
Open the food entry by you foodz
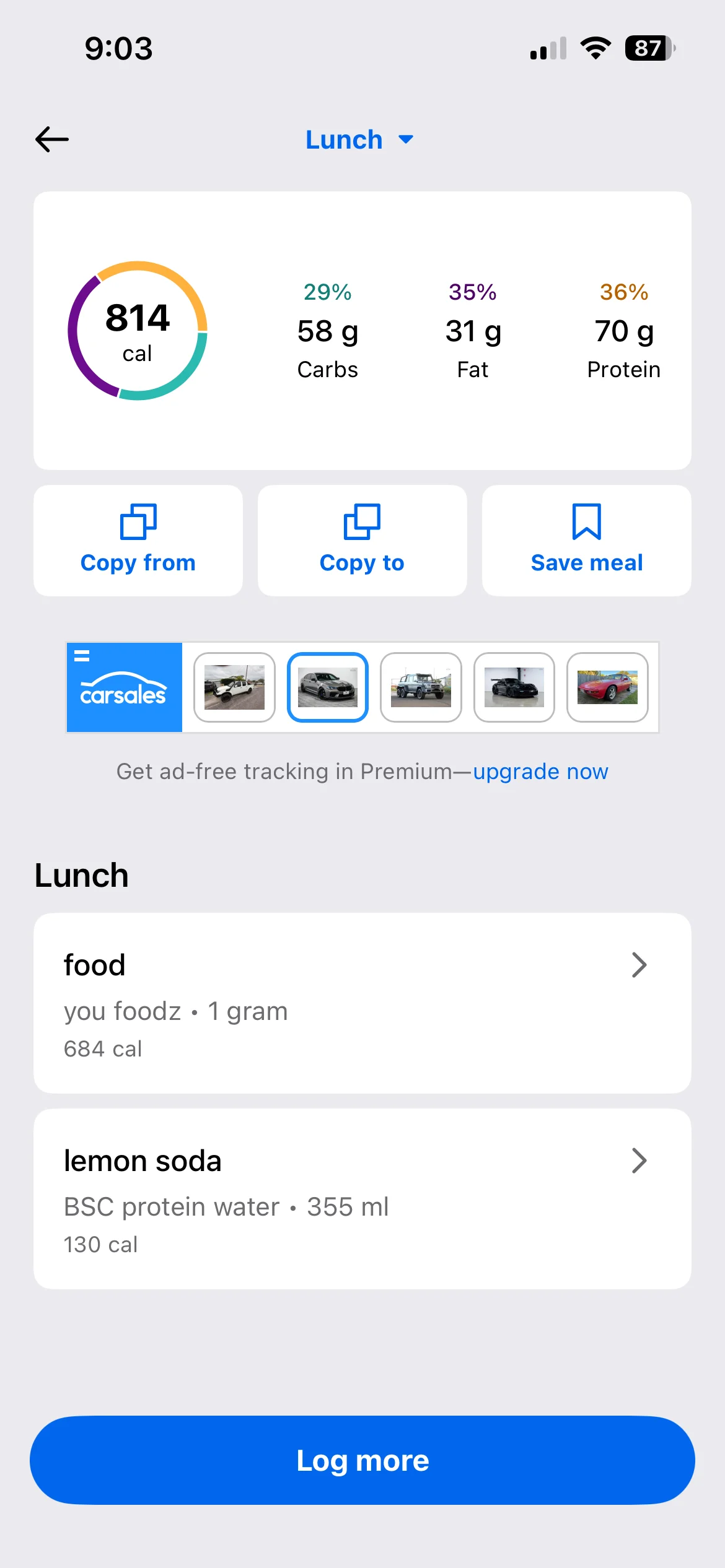click(x=362, y=1003)
